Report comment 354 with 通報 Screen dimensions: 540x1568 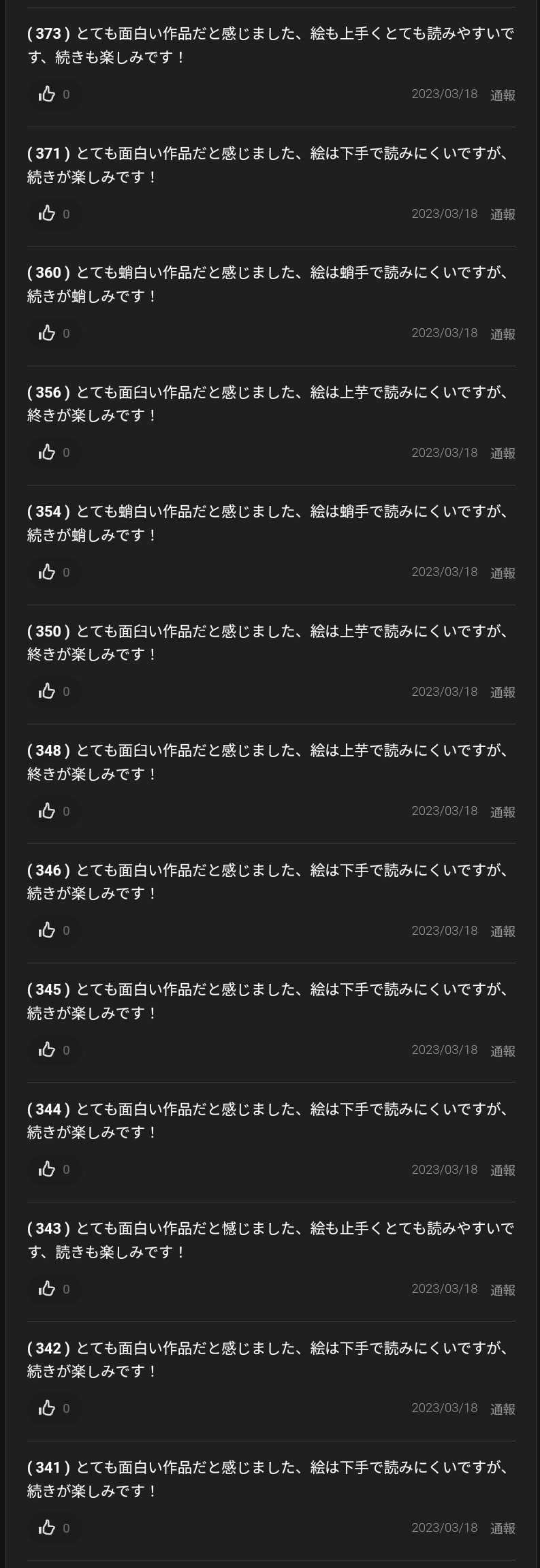point(503,573)
